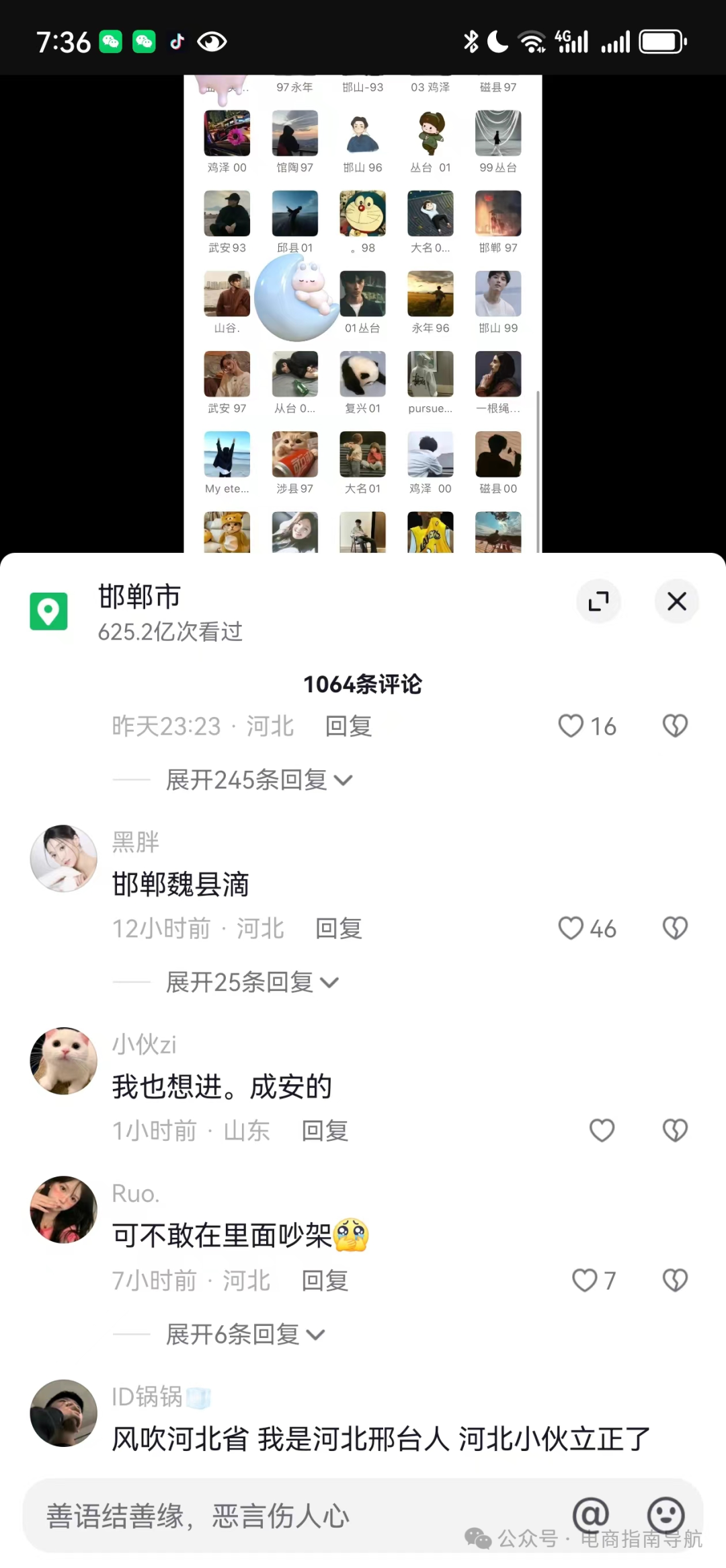
Task: Tap 回复 to reply to 小伙zi
Action: click(325, 1131)
